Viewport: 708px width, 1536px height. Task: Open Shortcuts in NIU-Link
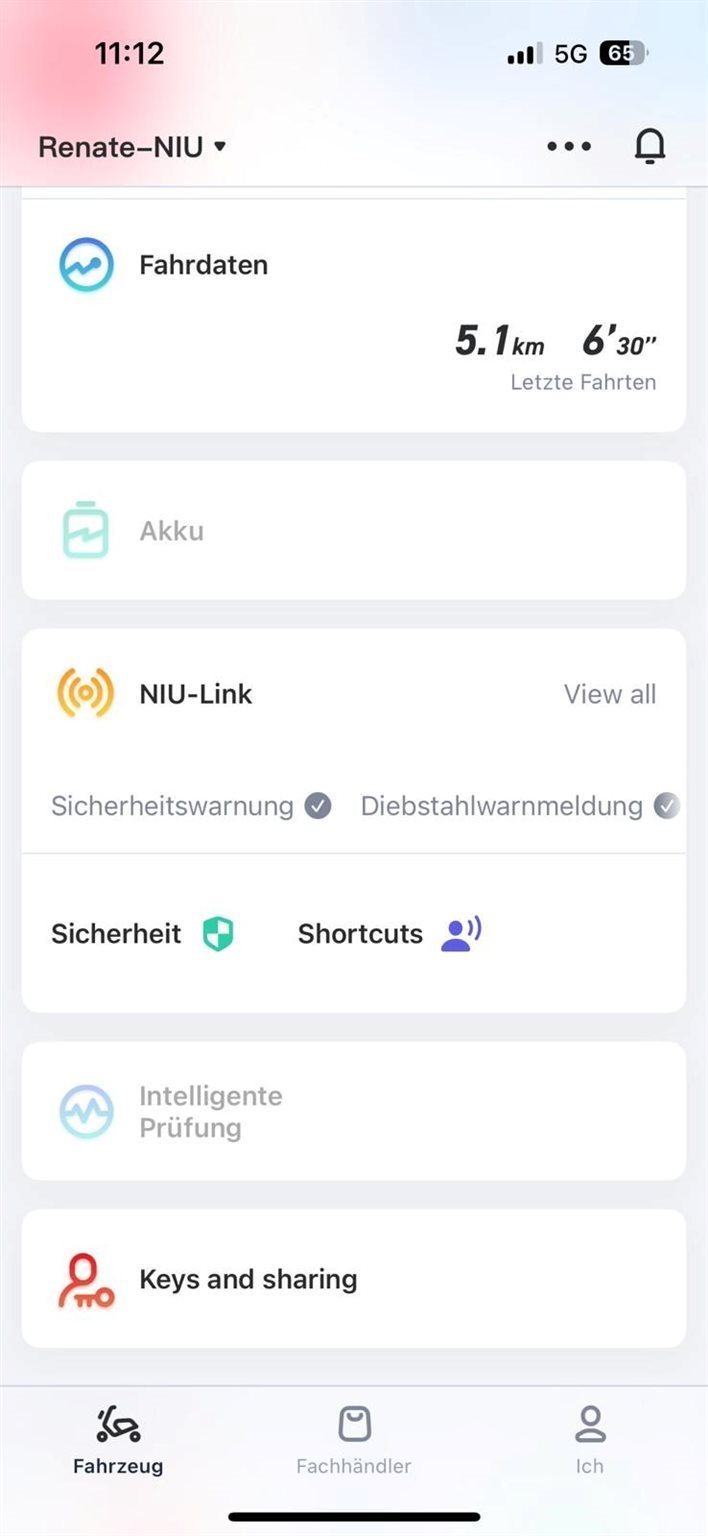[389, 934]
